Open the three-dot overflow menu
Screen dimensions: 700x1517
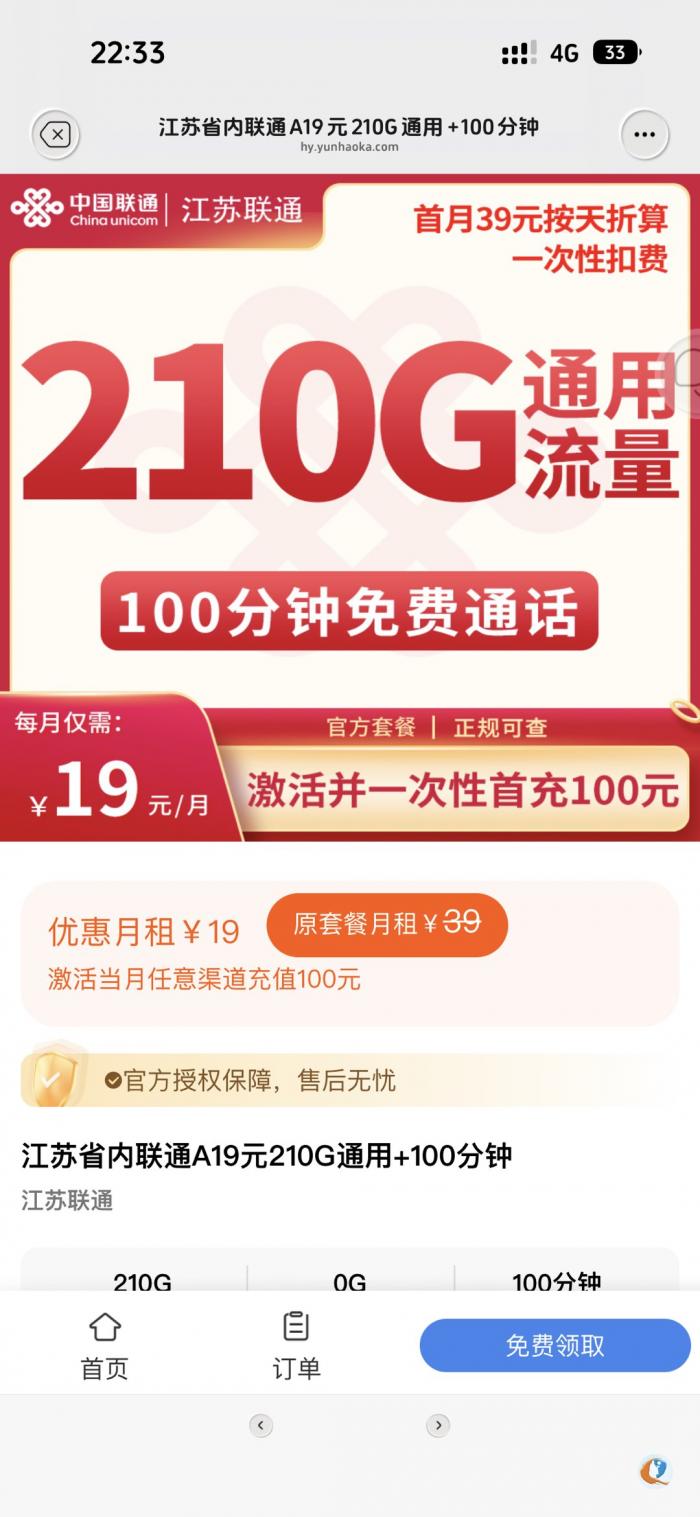644,134
